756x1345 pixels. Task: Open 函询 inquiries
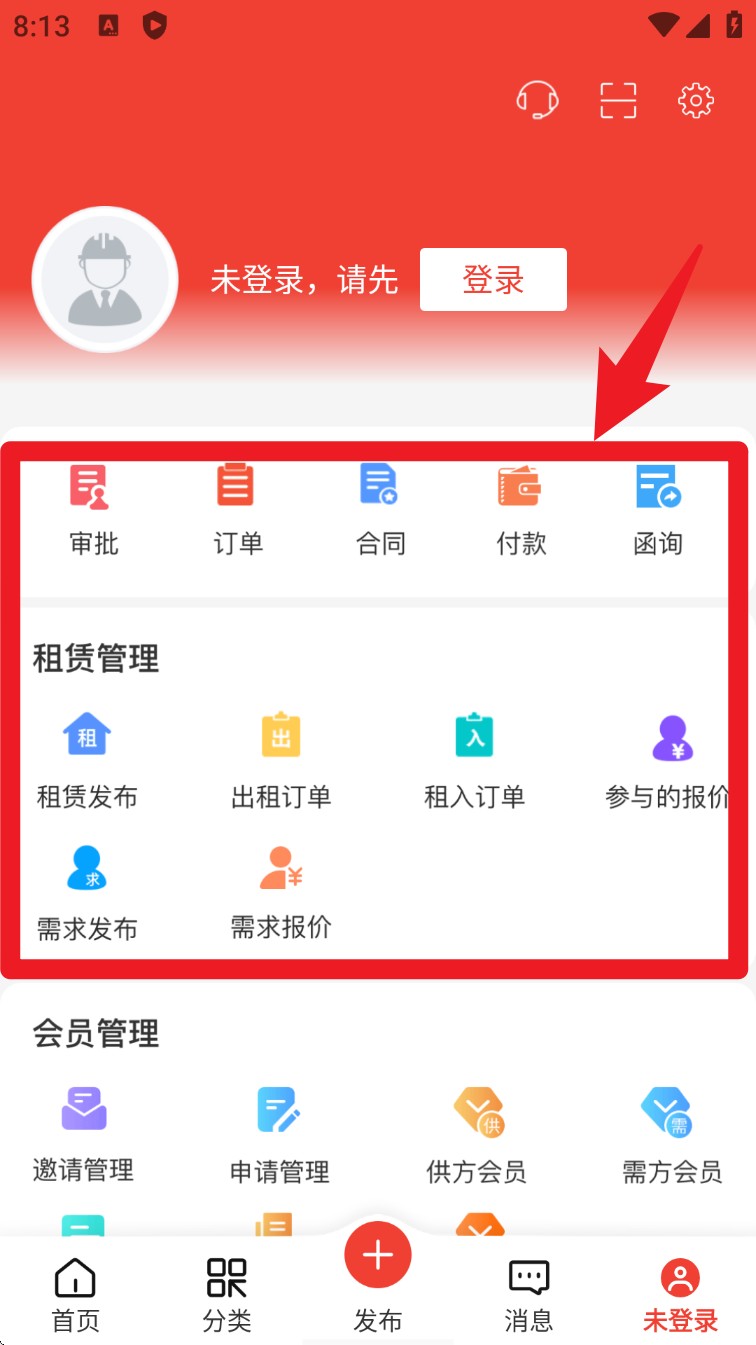[658, 510]
